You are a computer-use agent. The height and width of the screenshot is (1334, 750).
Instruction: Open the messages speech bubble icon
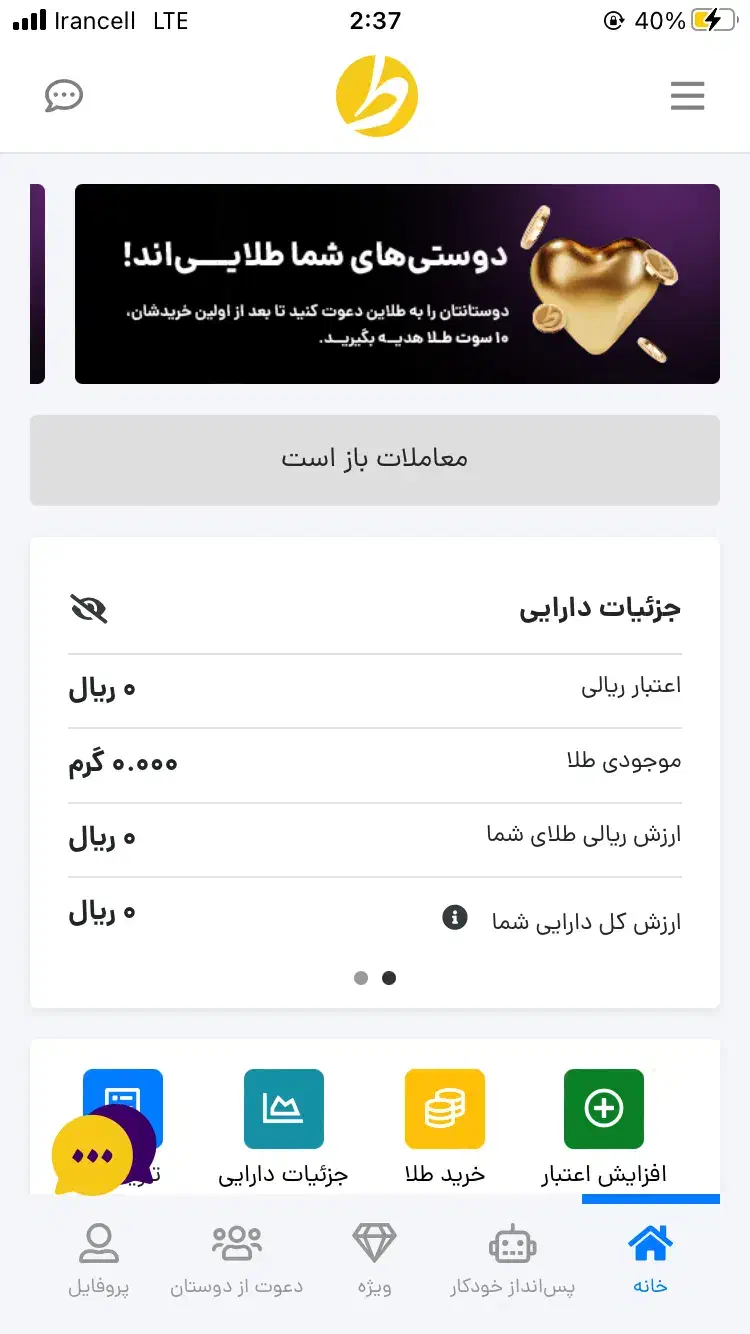[64, 97]
